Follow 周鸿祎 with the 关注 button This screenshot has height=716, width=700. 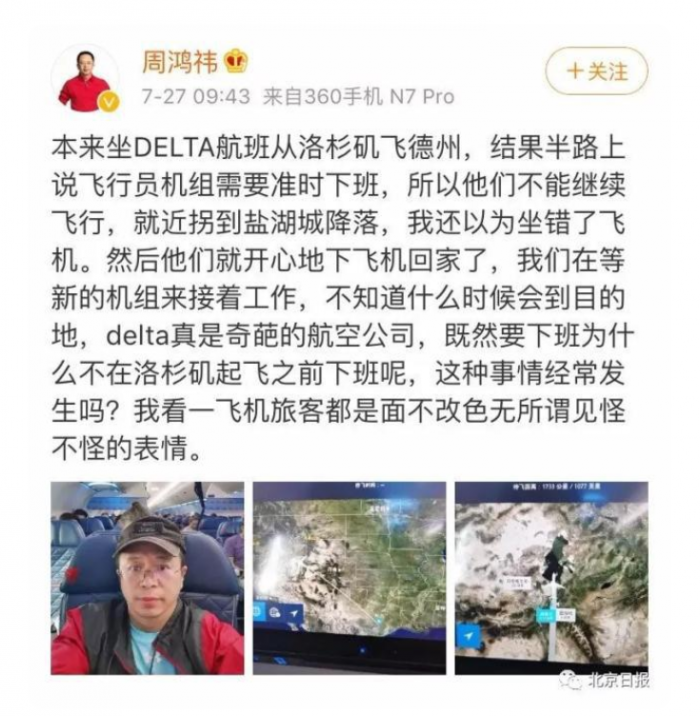pyautogui.click(x=596, y=71)
